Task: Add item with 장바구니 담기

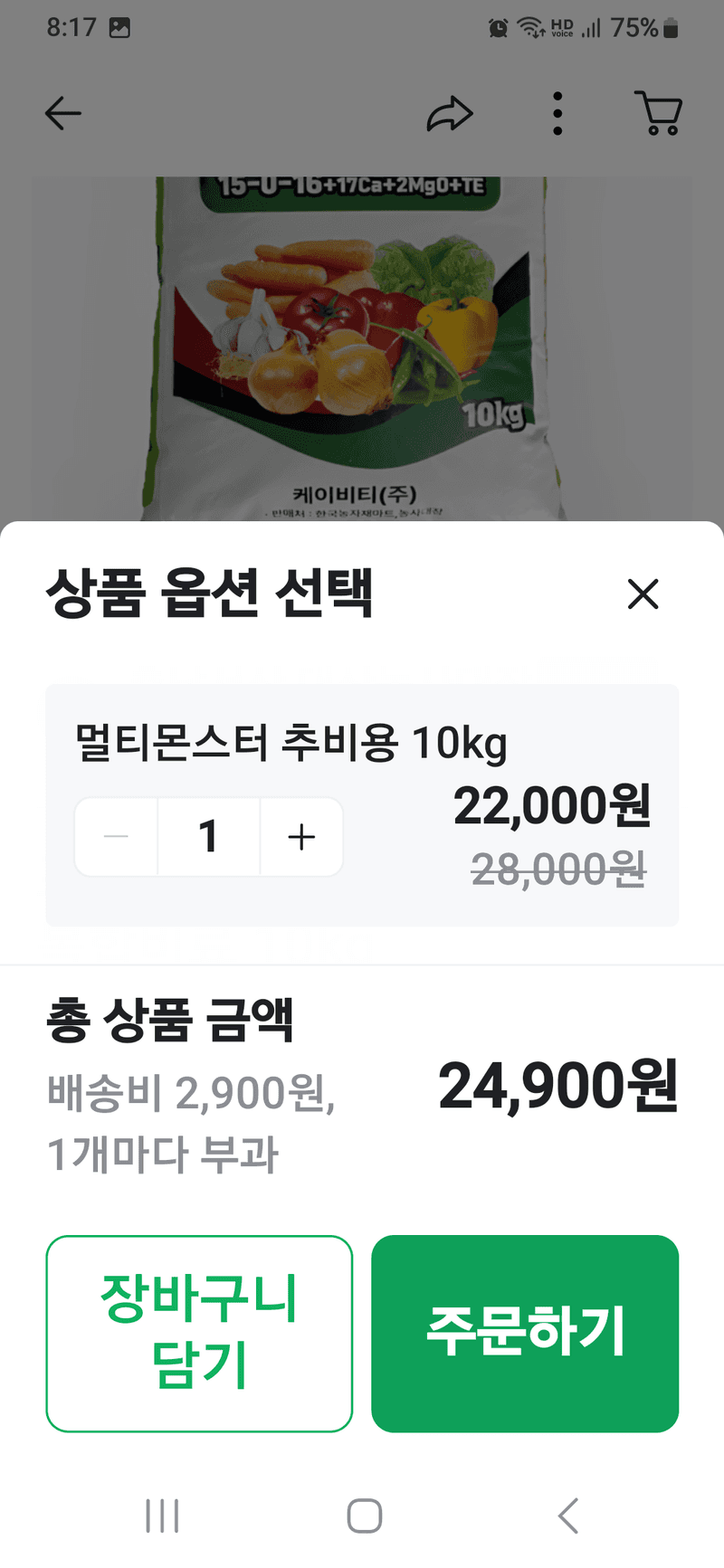Action: click(199, 1333)
